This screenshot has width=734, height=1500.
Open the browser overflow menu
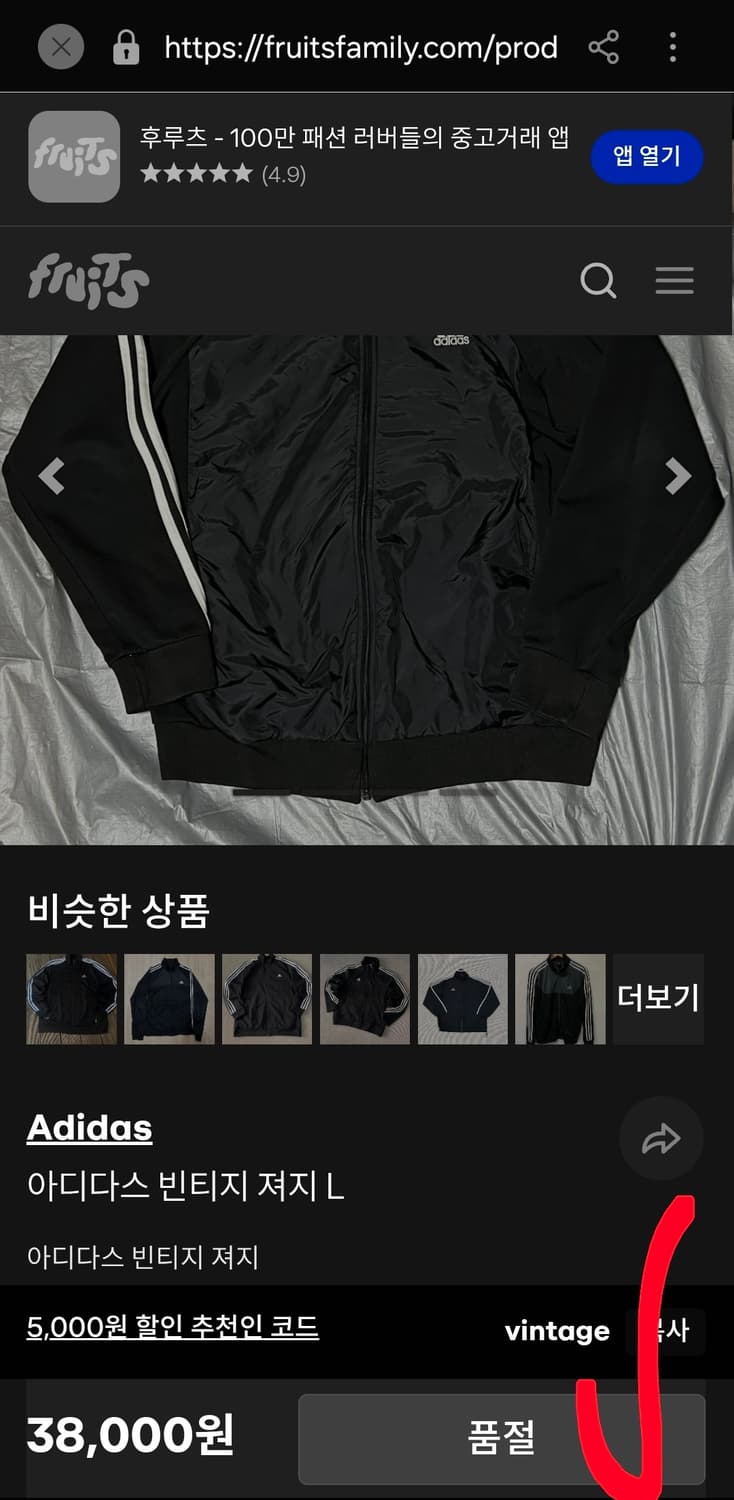pos(673,48)
